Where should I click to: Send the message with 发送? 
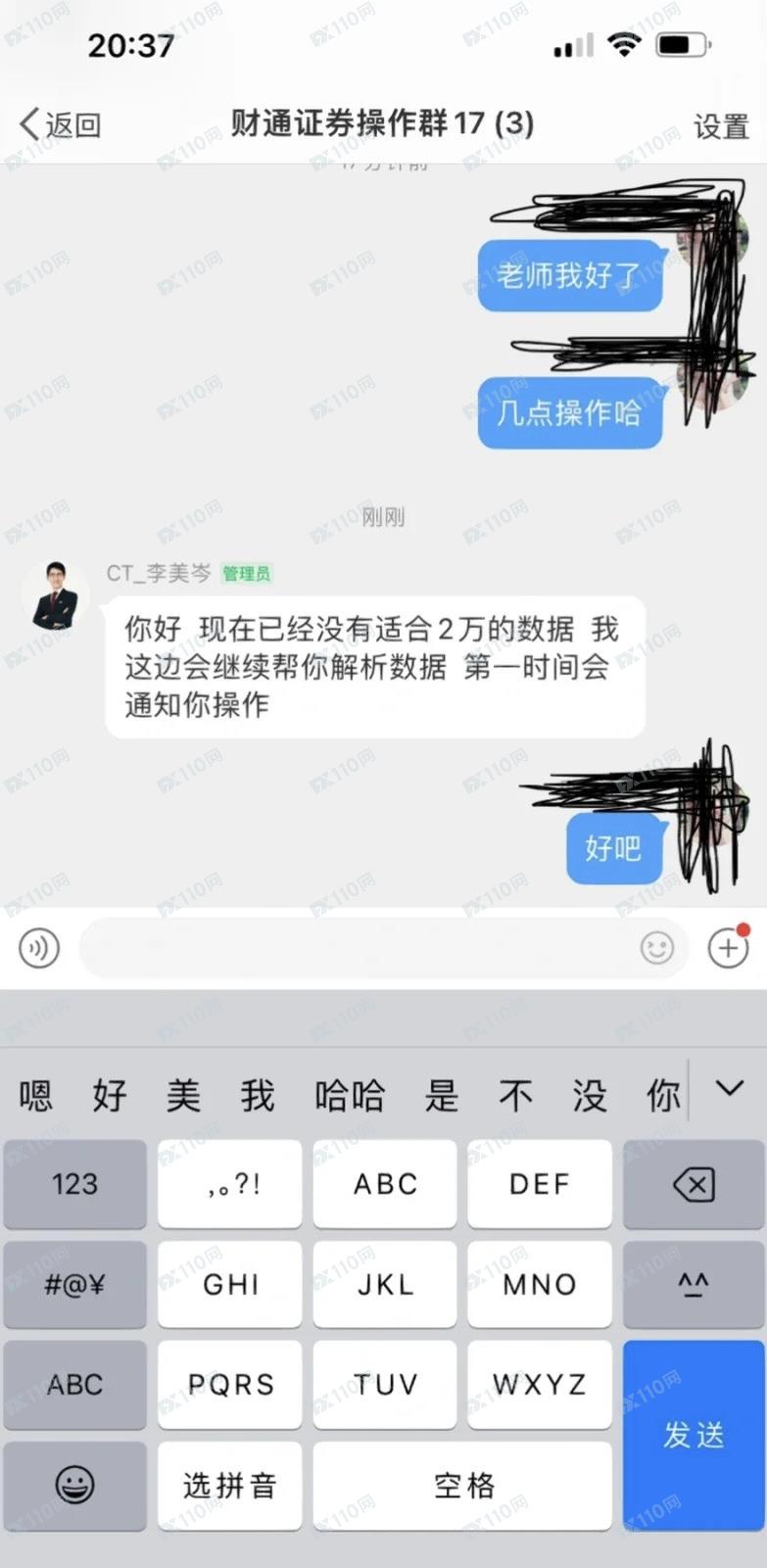(x=694, y=1435)
